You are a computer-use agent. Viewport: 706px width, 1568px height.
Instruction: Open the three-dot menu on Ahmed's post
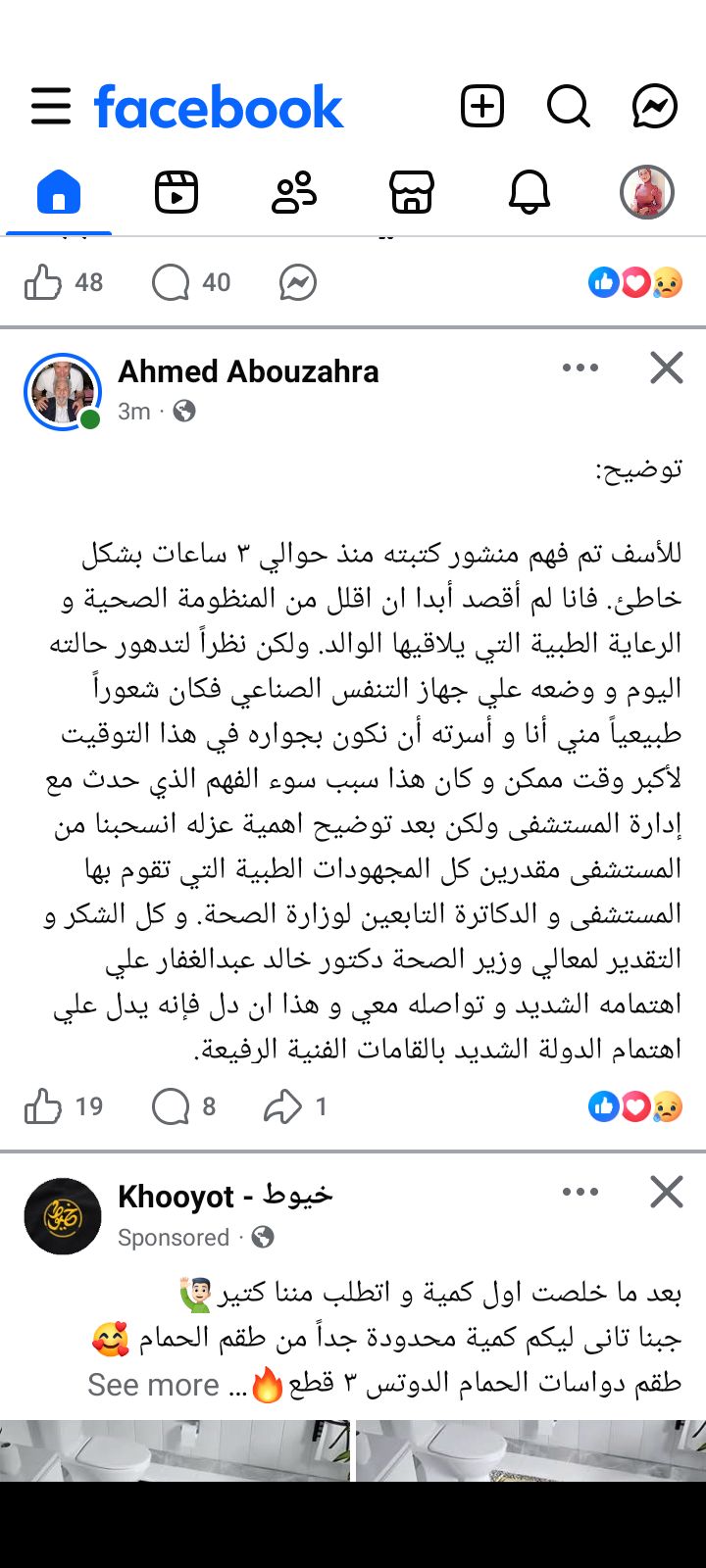[580, 367]
